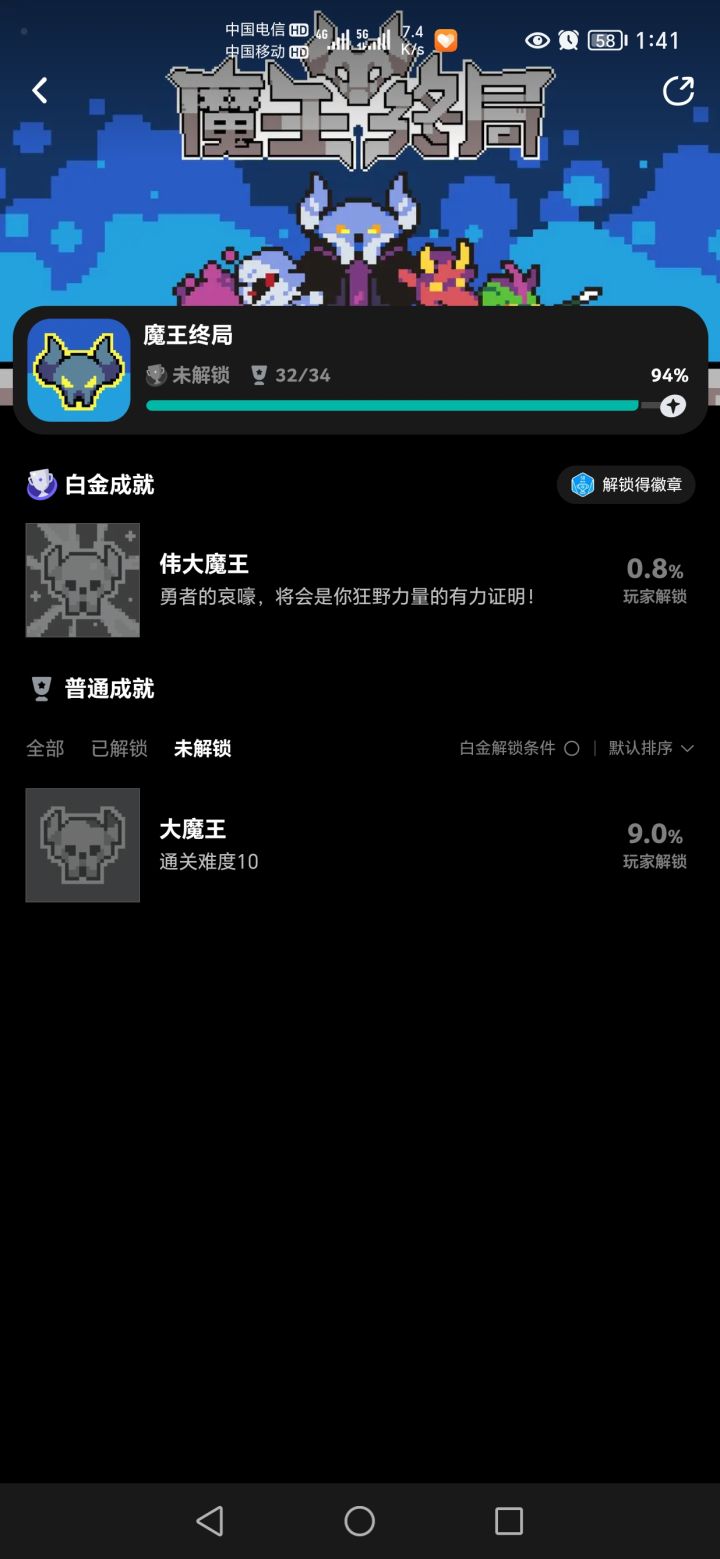The height and width of the screenshot is (1559, 720).
Task: Select the 未解锁 tab
Action: (x=203, y=748)
